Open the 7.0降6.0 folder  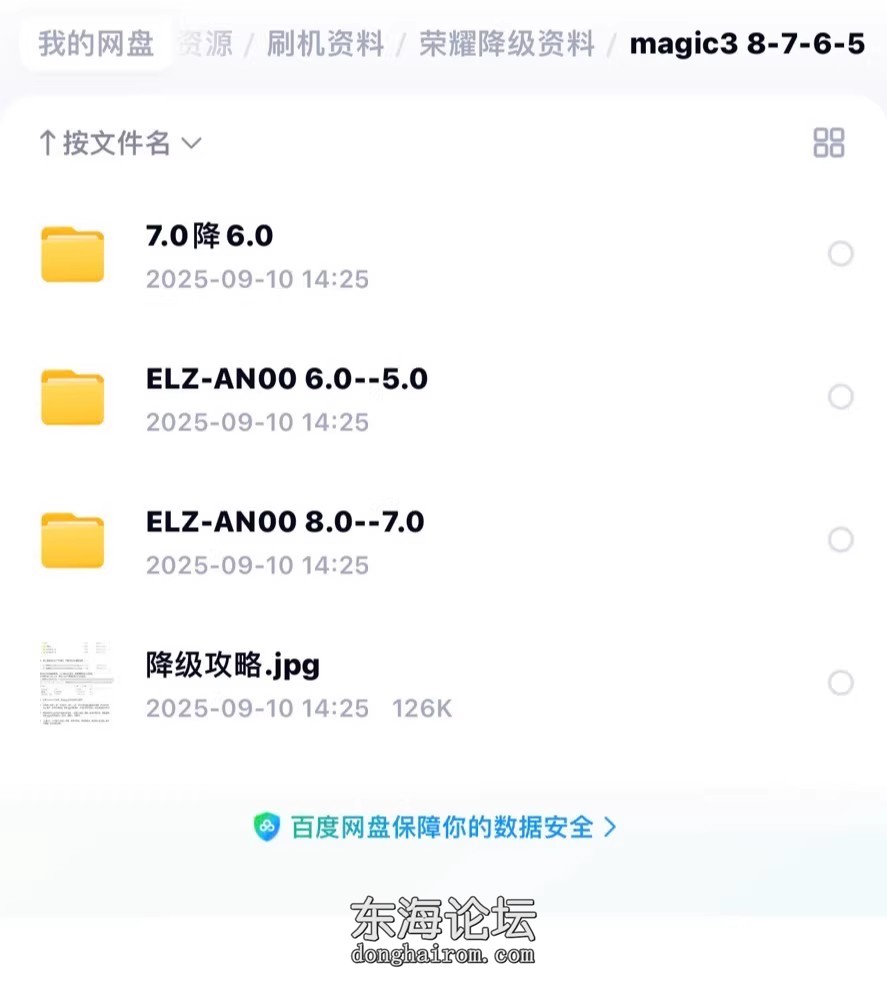[x=210, y=236]
